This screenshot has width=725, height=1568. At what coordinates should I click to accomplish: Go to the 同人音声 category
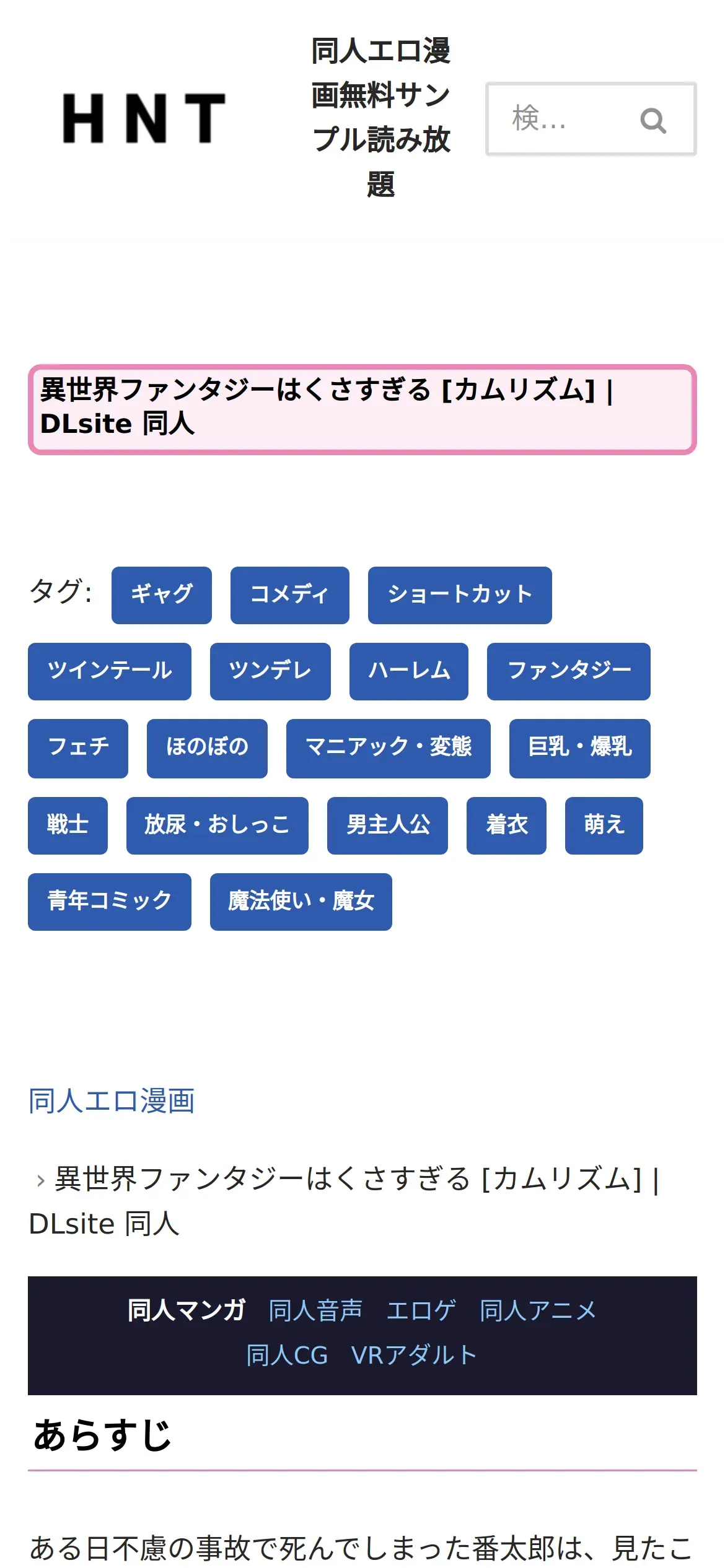point(315,1311)
